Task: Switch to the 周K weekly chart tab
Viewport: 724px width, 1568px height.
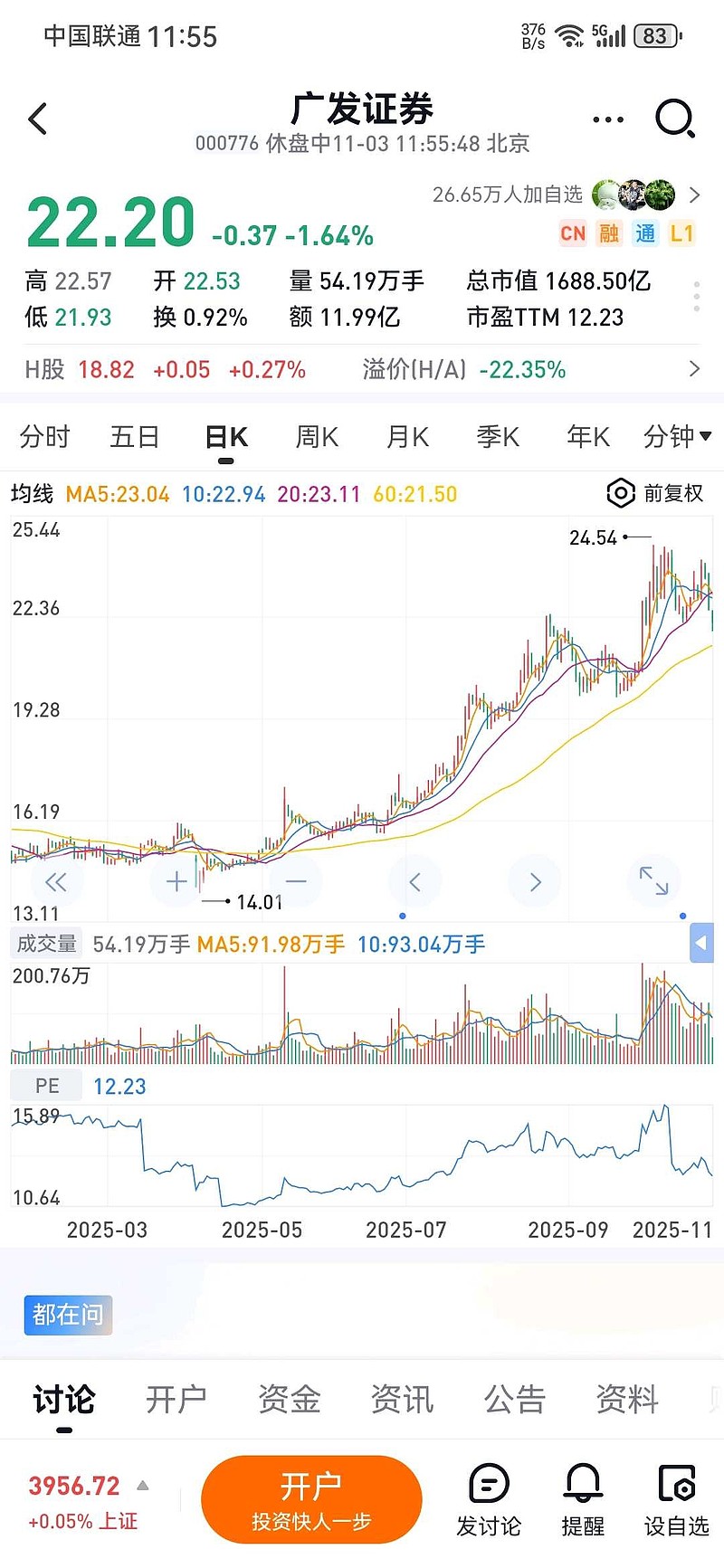Action: 315,437
